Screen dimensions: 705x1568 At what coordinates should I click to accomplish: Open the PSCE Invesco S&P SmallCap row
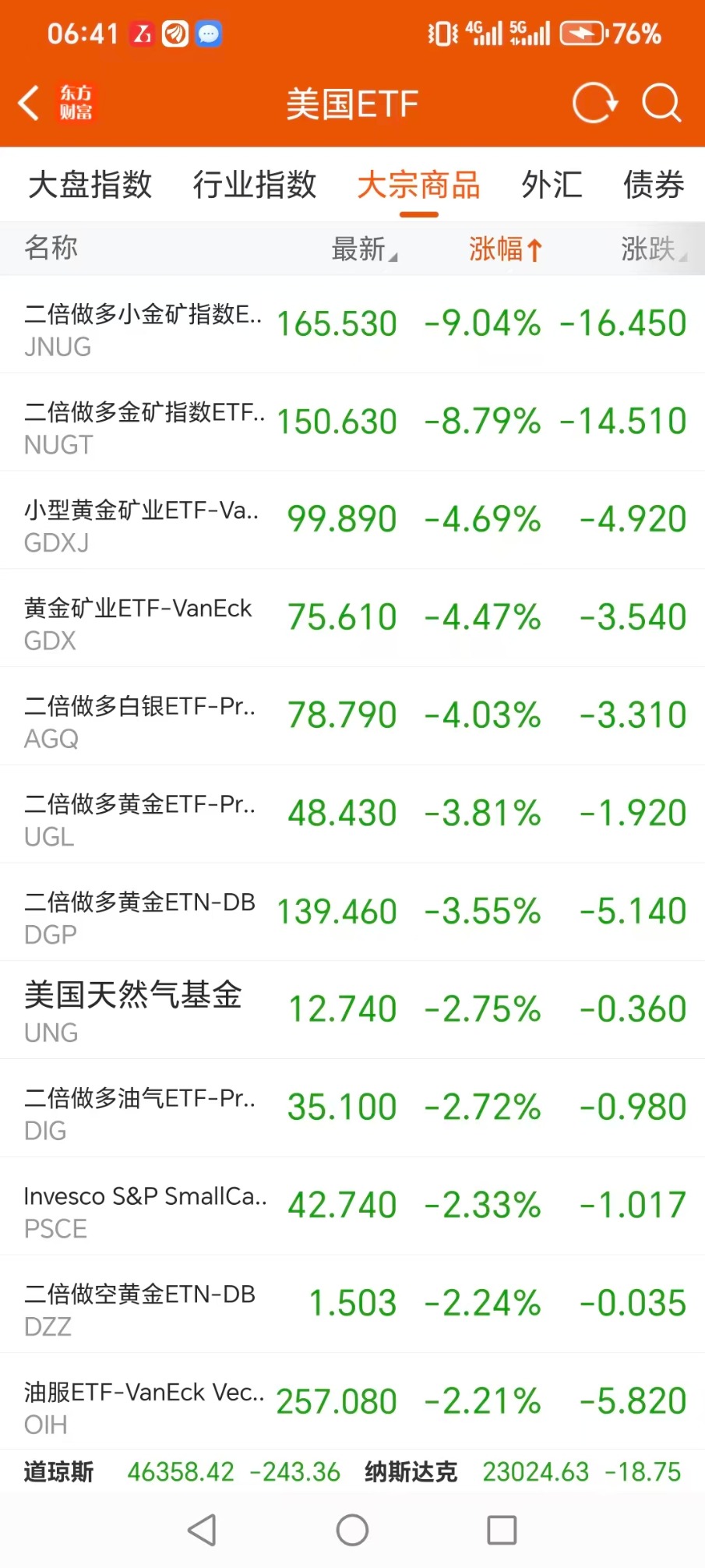click(352, 1206)
